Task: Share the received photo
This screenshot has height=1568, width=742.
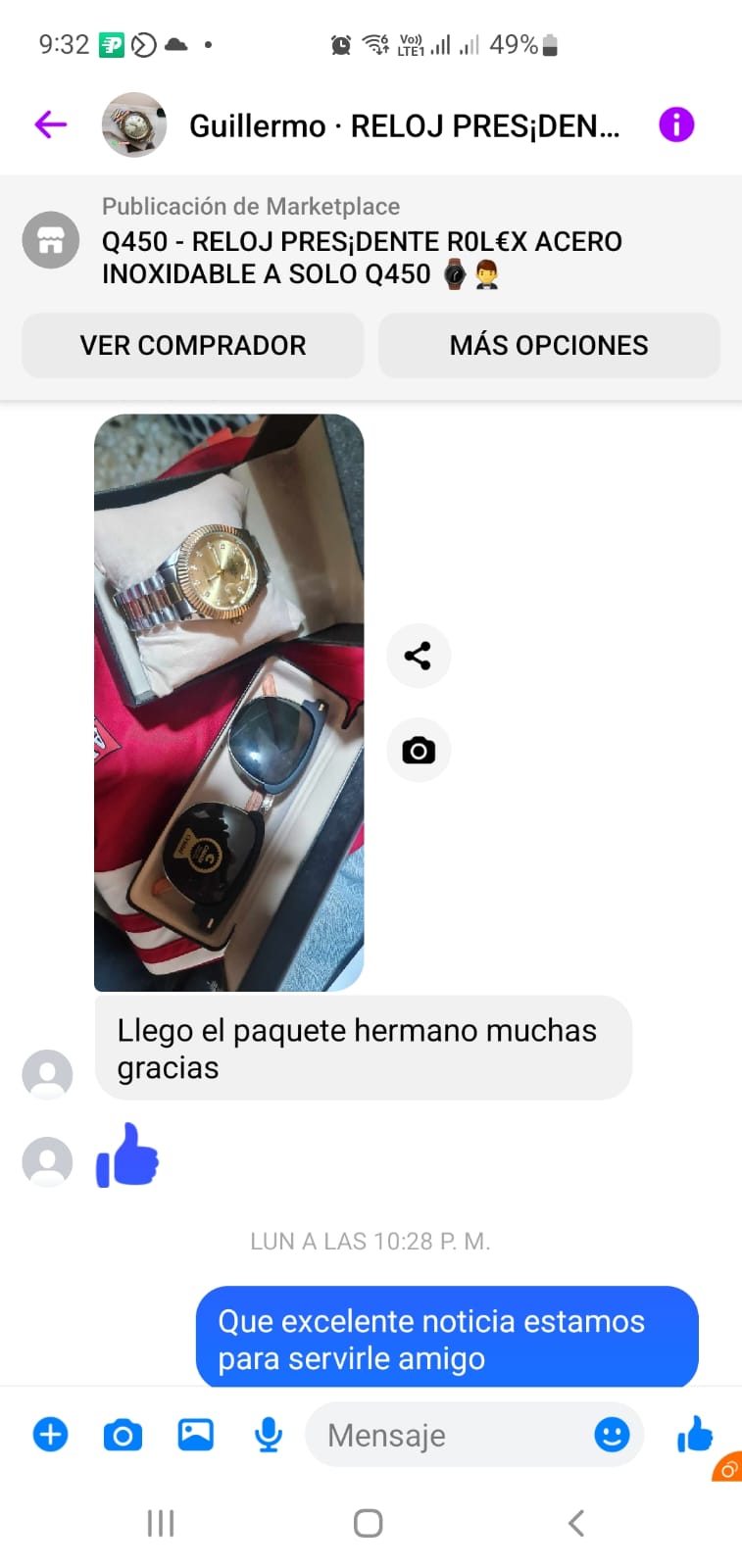Action: pos(419,656)
